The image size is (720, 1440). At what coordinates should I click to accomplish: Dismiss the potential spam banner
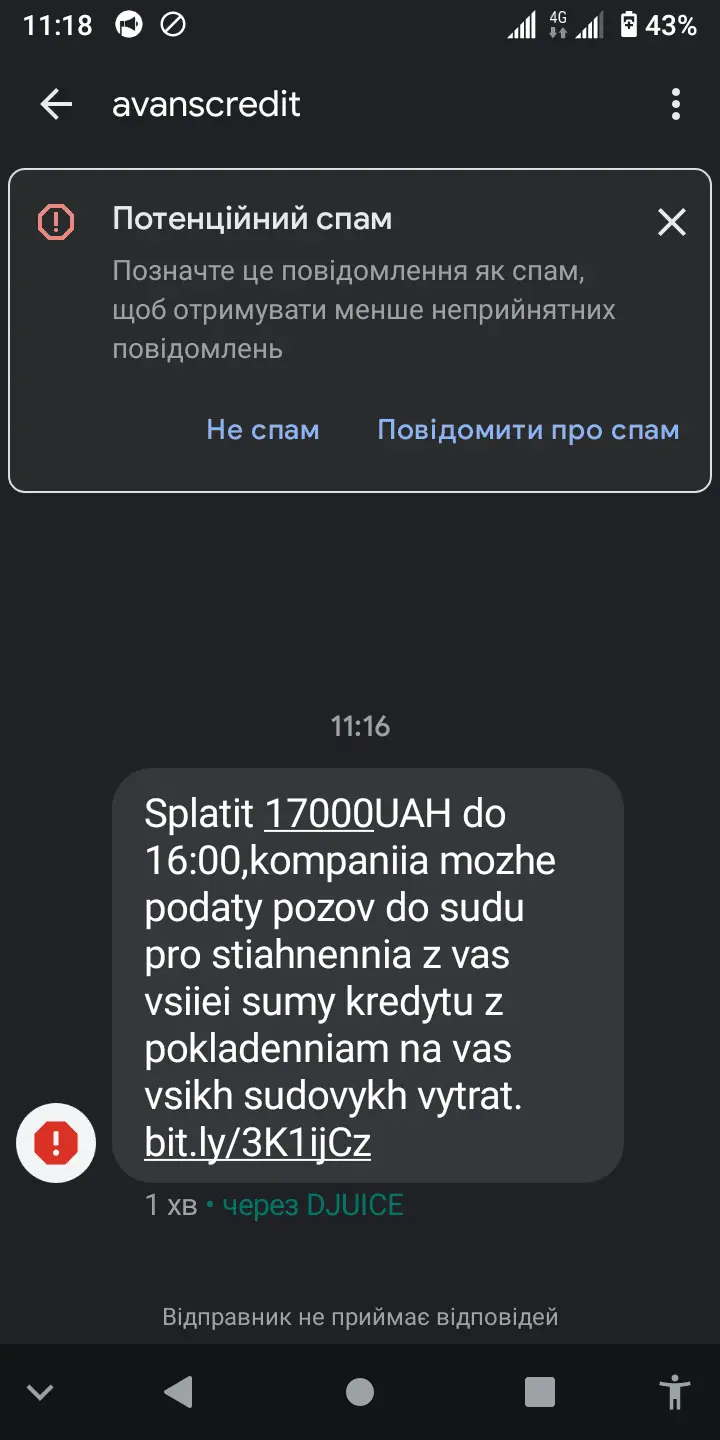tap(671, 222)
